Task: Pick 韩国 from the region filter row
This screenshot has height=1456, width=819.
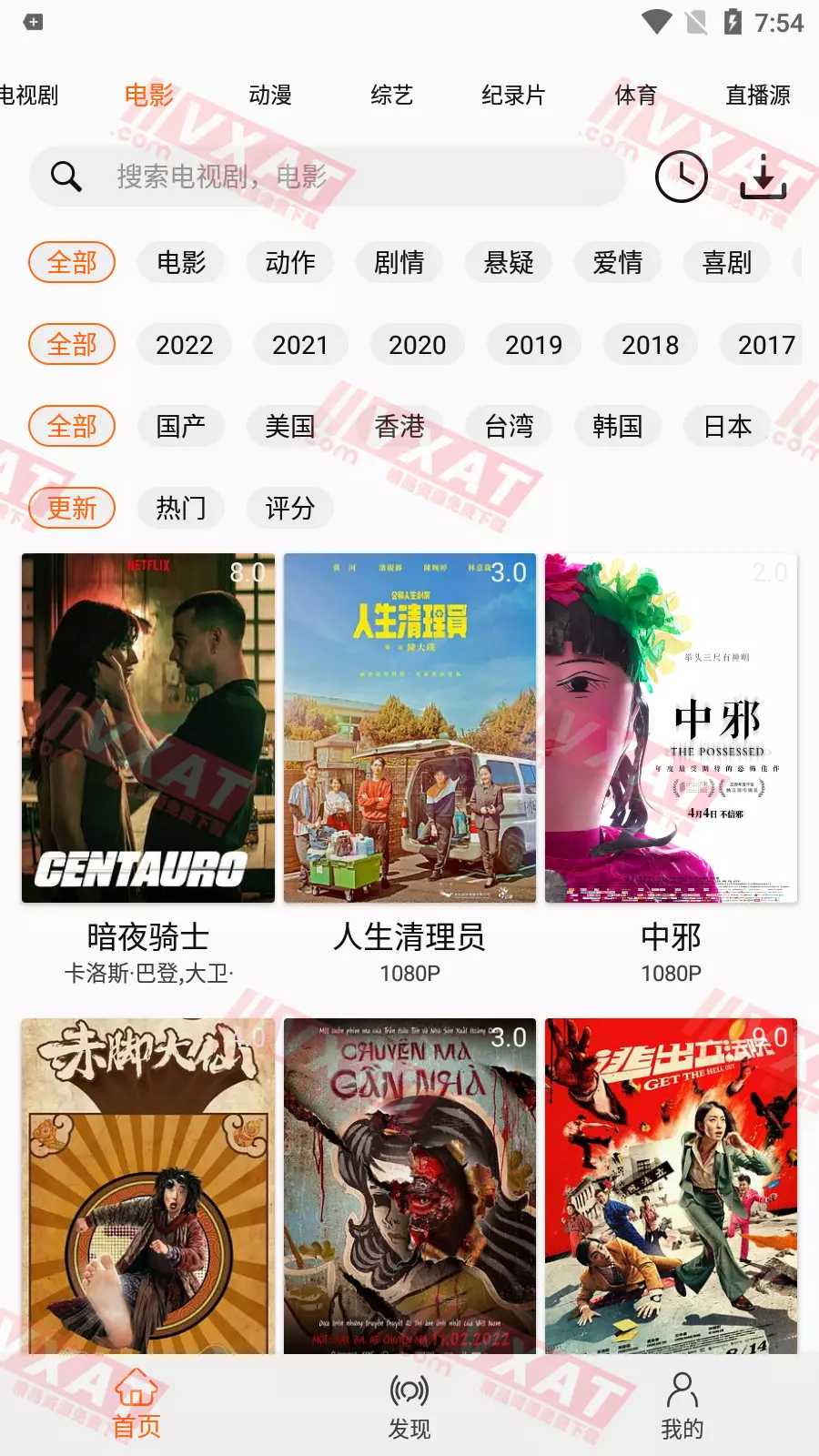Action: (617, 426)
